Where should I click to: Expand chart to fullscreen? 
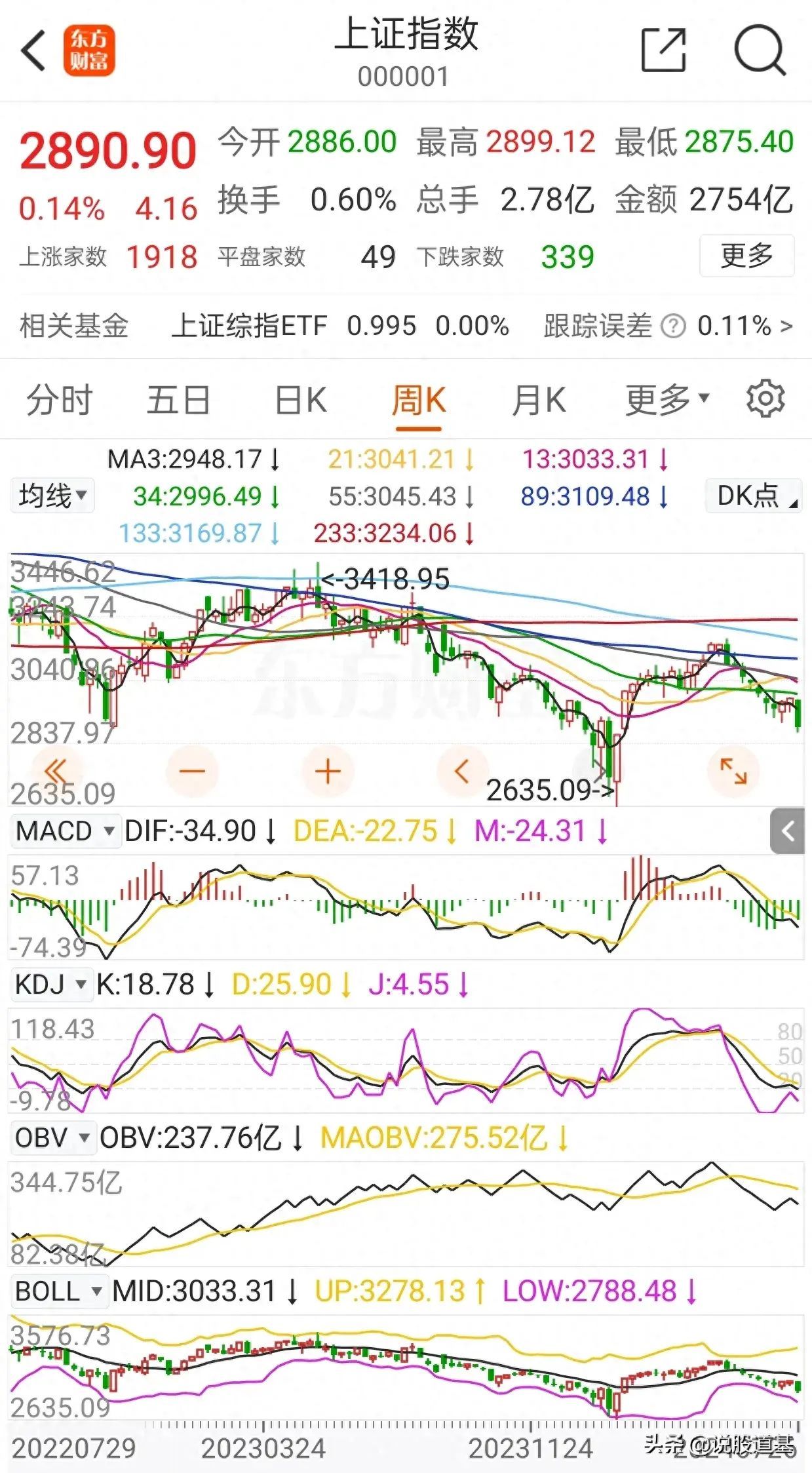pyautogui.click(x=733, y=772)
